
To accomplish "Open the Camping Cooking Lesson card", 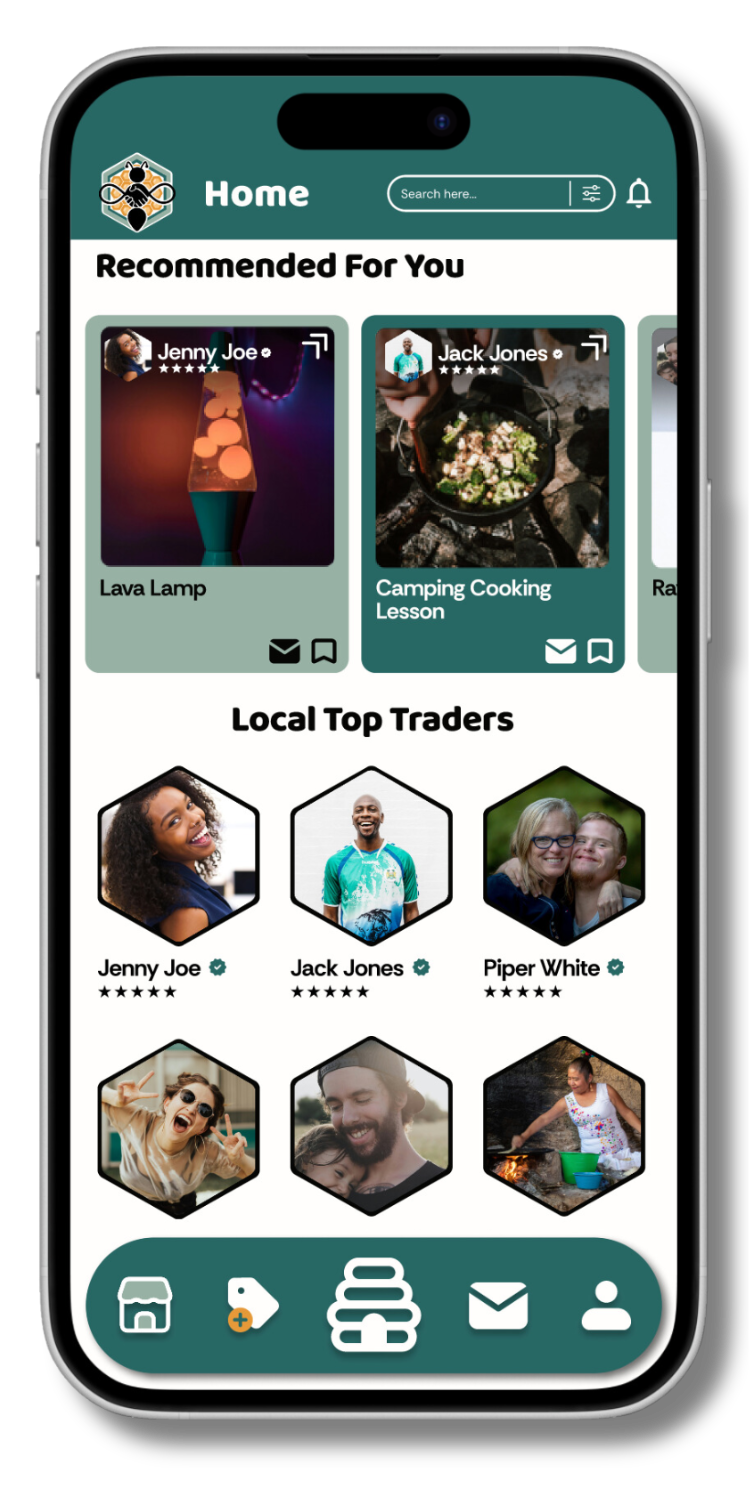I will pos(492,460).
